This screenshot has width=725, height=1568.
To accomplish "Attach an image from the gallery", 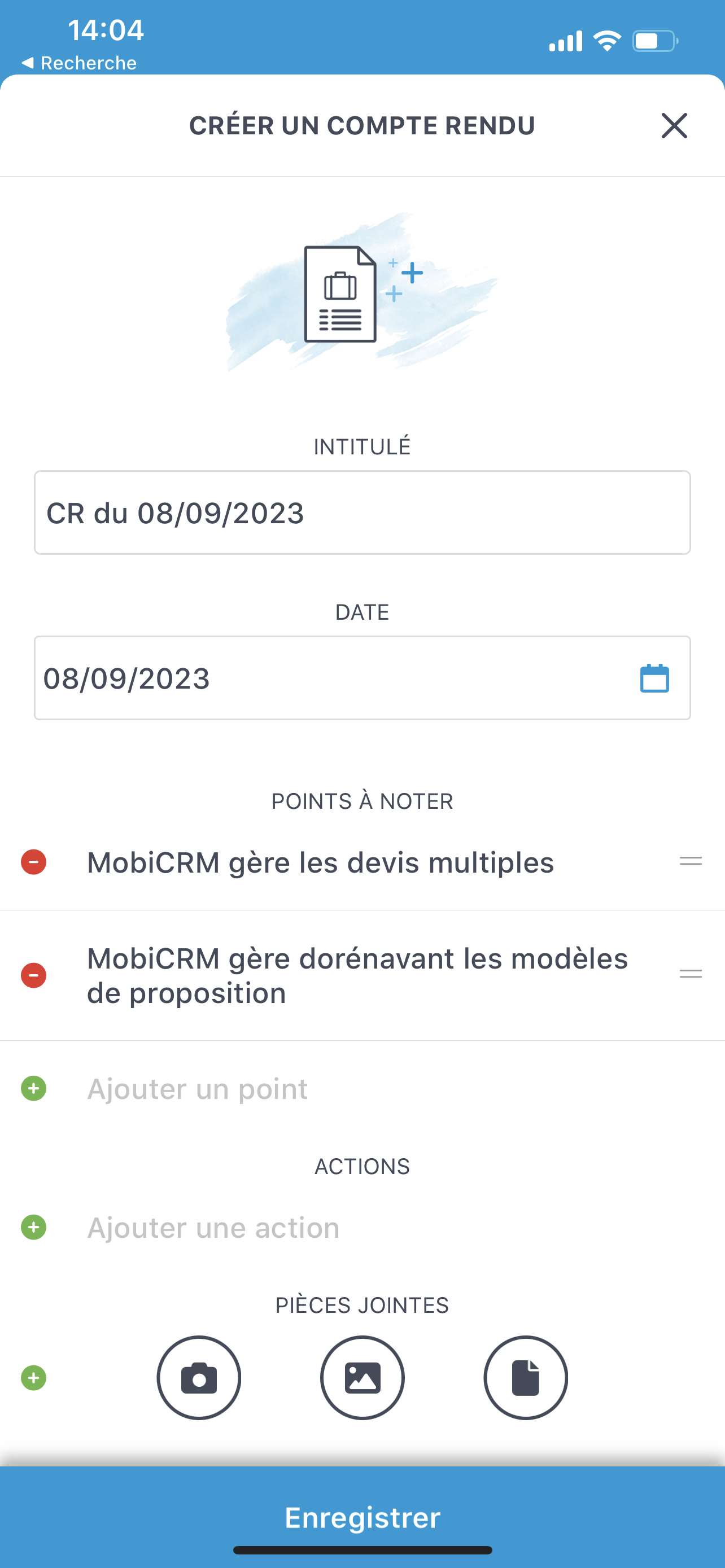I will 362,1377.
